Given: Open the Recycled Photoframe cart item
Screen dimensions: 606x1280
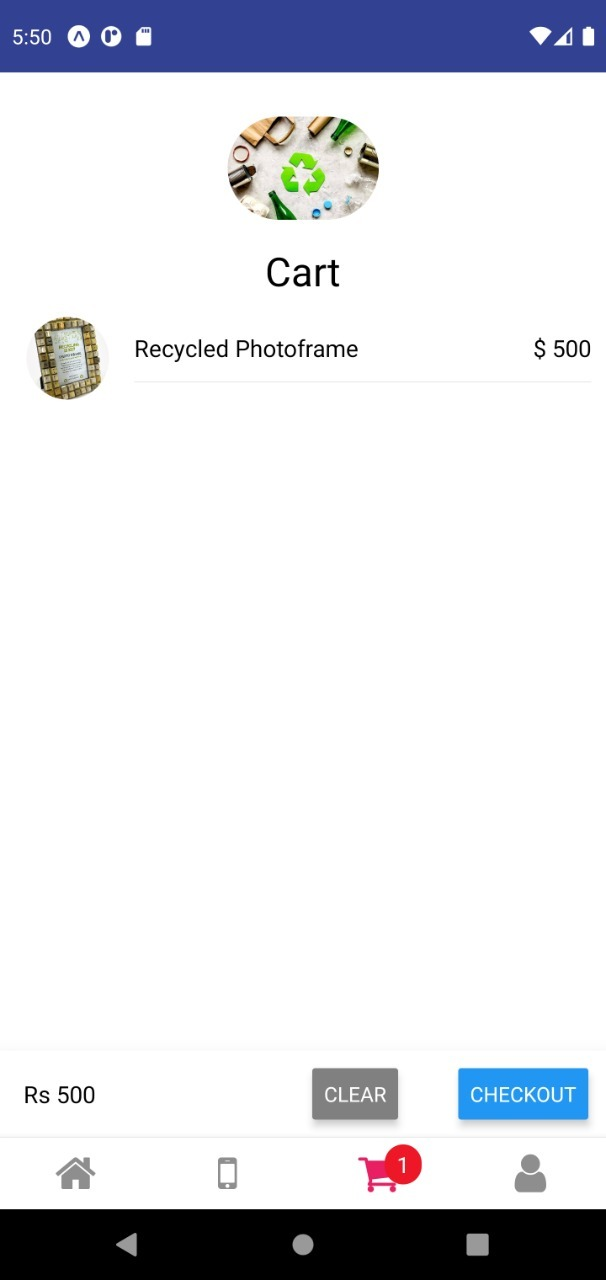Looking at the screenshot, I should coord(246,350).
